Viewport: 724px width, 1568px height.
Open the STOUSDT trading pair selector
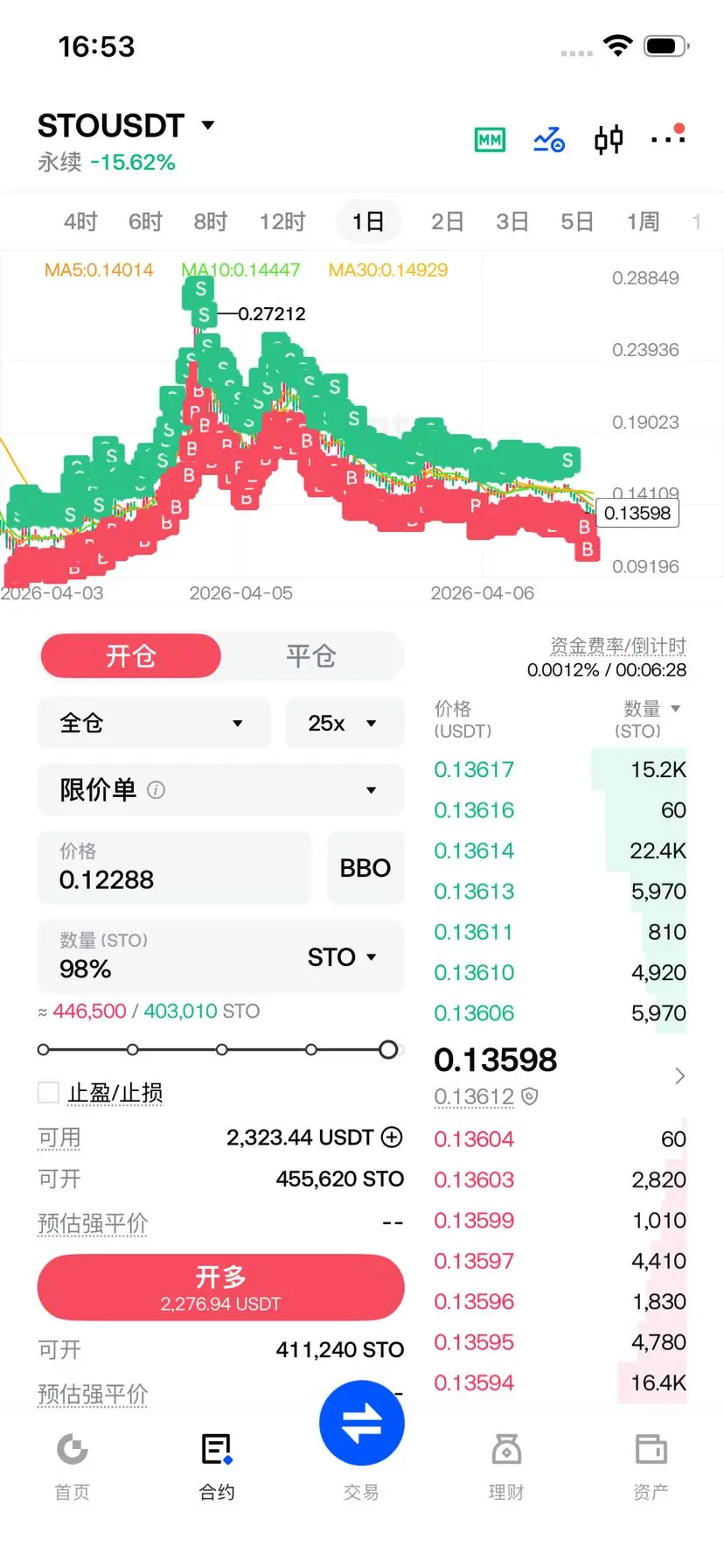[127, 126]
